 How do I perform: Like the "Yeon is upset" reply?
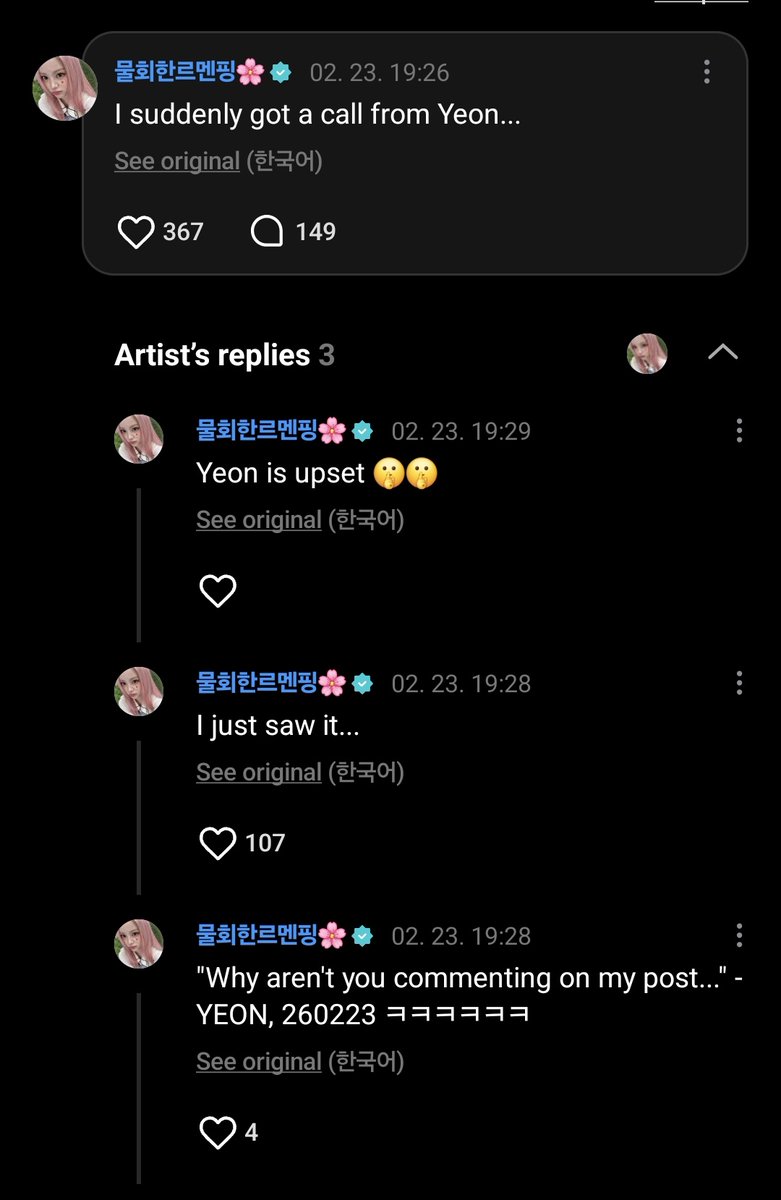217,591
